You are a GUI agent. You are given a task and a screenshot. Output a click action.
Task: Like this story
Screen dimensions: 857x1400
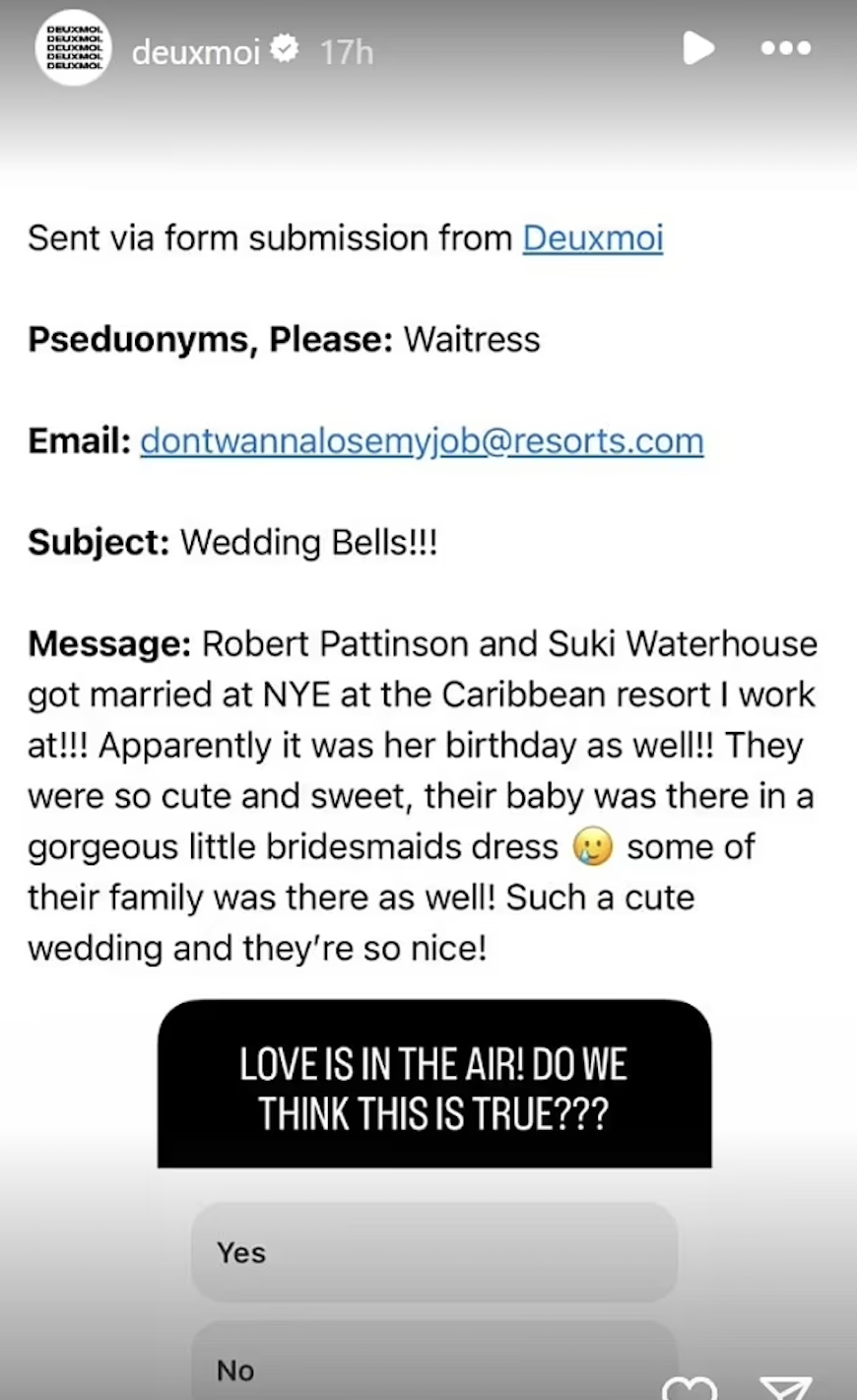(x=690, y=1389)
